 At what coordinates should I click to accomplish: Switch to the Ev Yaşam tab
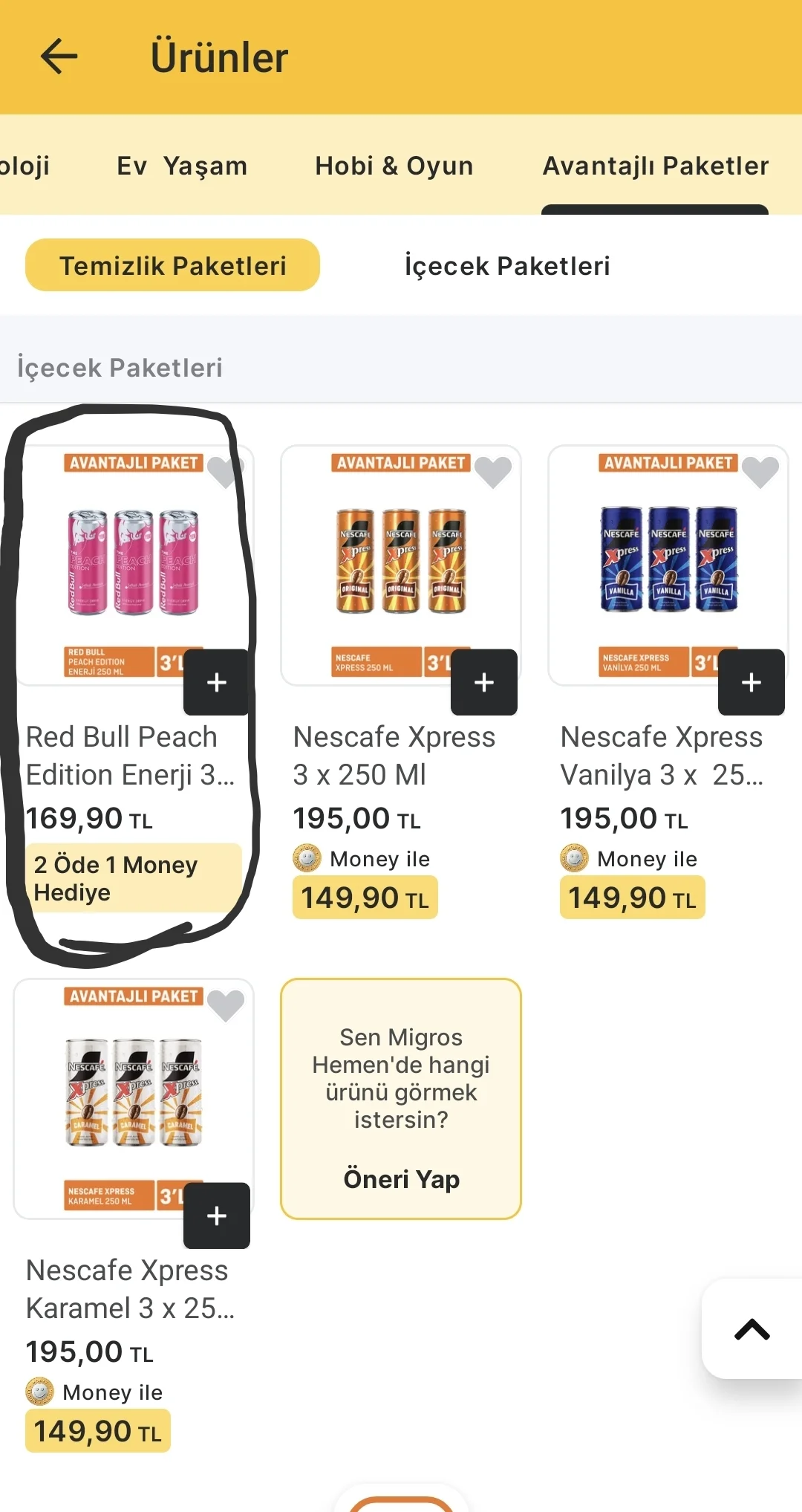tap(182, 166)
